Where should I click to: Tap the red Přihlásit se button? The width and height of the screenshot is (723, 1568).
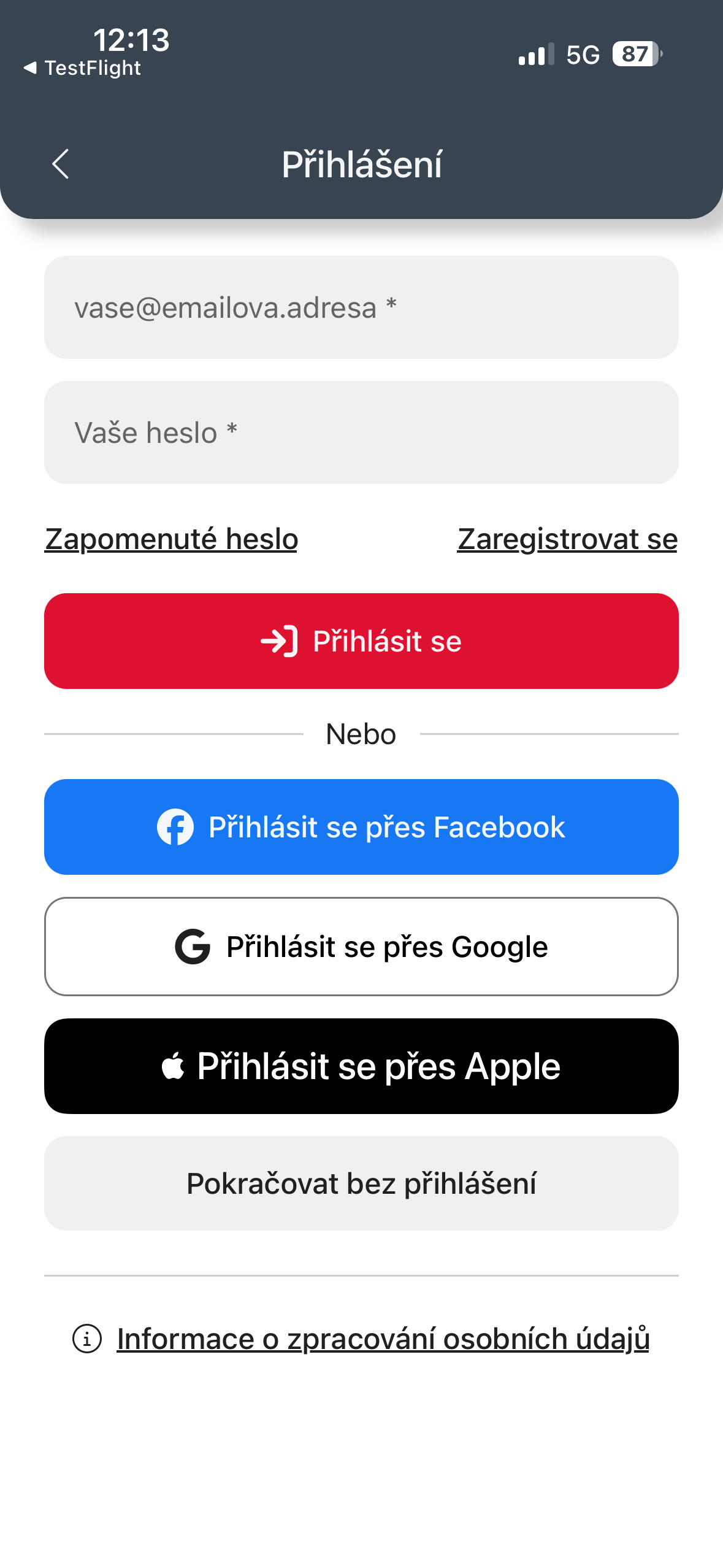361,641
